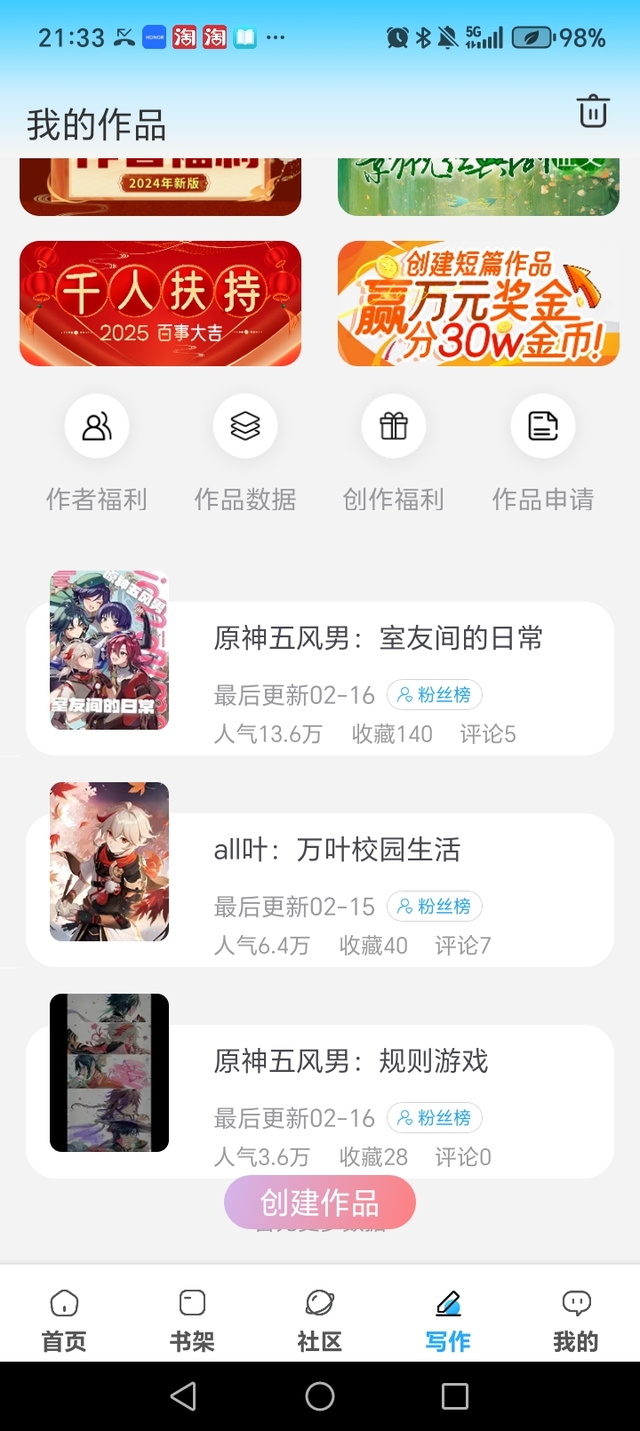Open the 千人扶持 2025 banner
The height and width of the screenshot is (1431, 640).
pos(160,303)
